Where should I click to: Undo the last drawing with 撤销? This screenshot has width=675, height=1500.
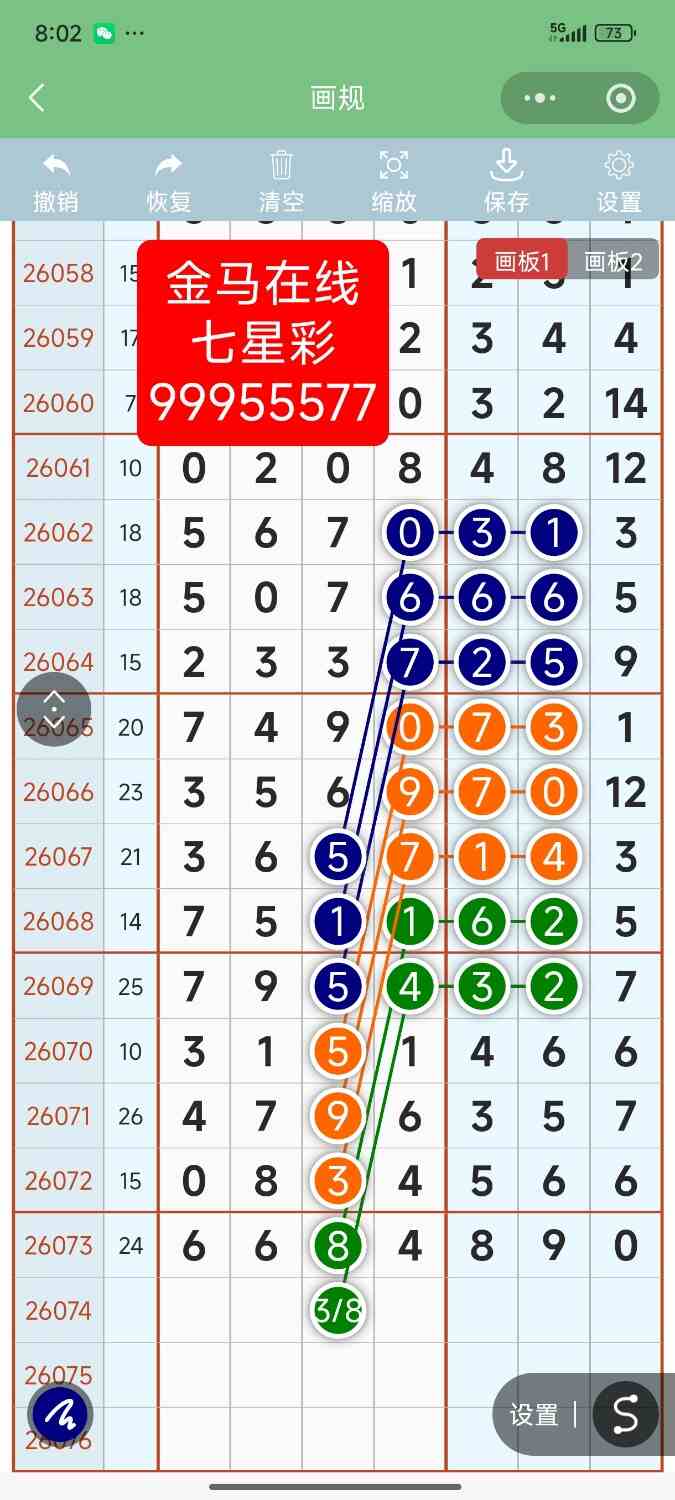pyautogui.click(x=56, y=182)
